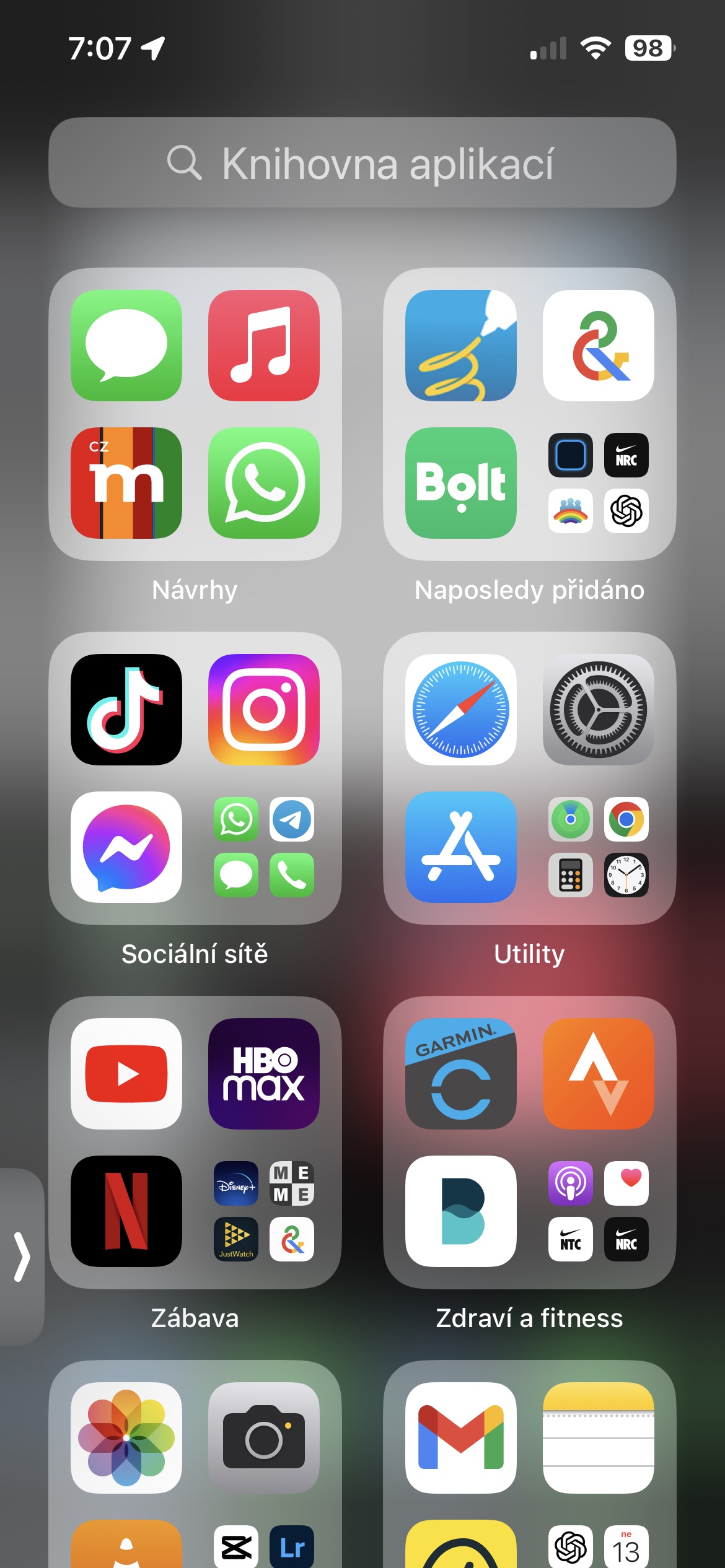Open the Camera app
Image resolution: width=725 pixels, height=1568 pixels.
click(264, 1438)
